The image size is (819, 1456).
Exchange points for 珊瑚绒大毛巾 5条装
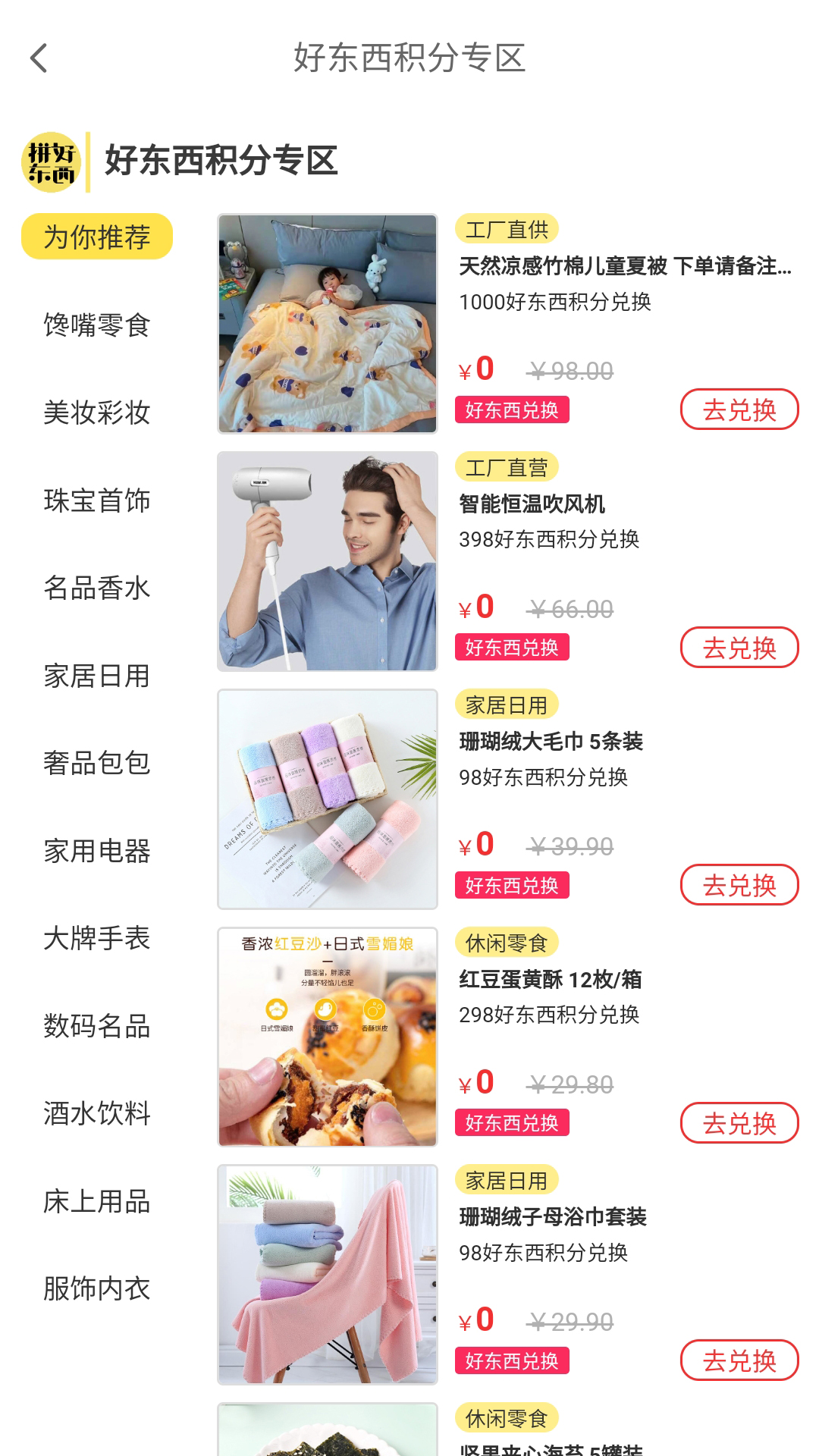tap(739, 885)
